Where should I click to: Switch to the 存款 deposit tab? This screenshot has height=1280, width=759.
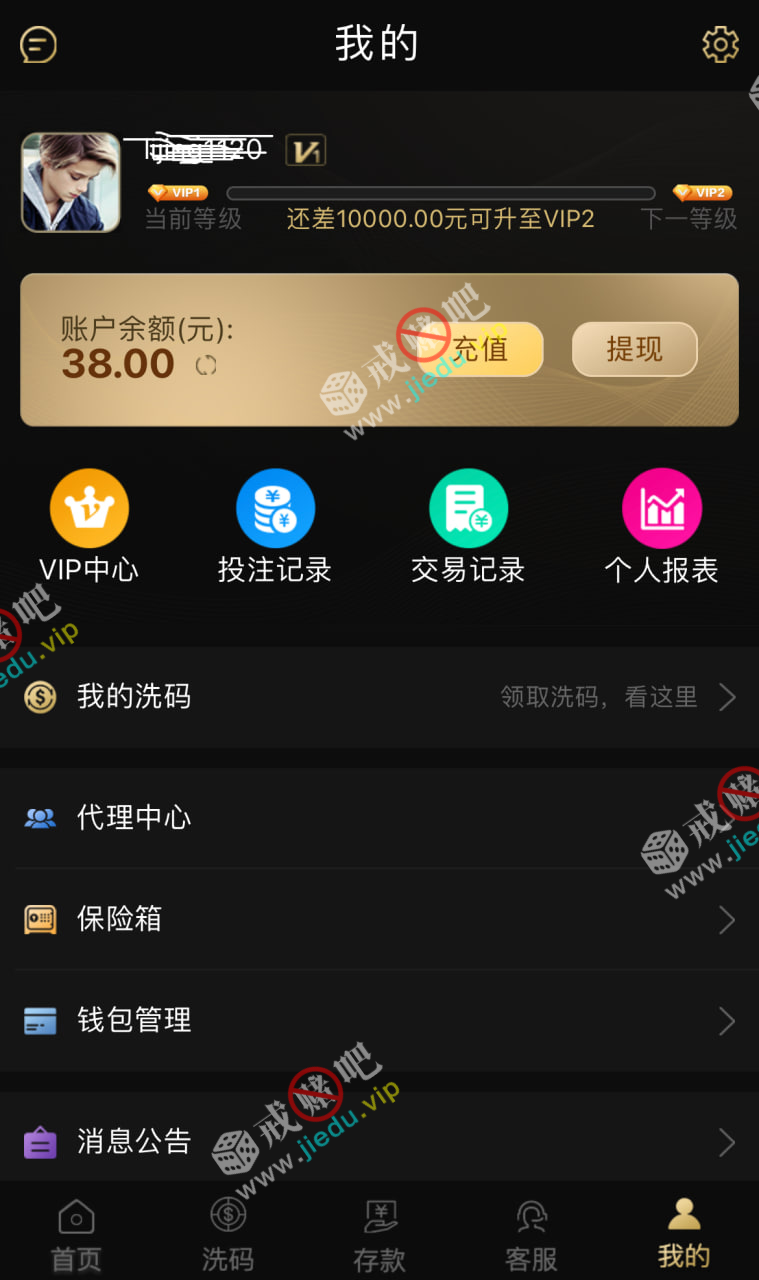click(380, 1235)
